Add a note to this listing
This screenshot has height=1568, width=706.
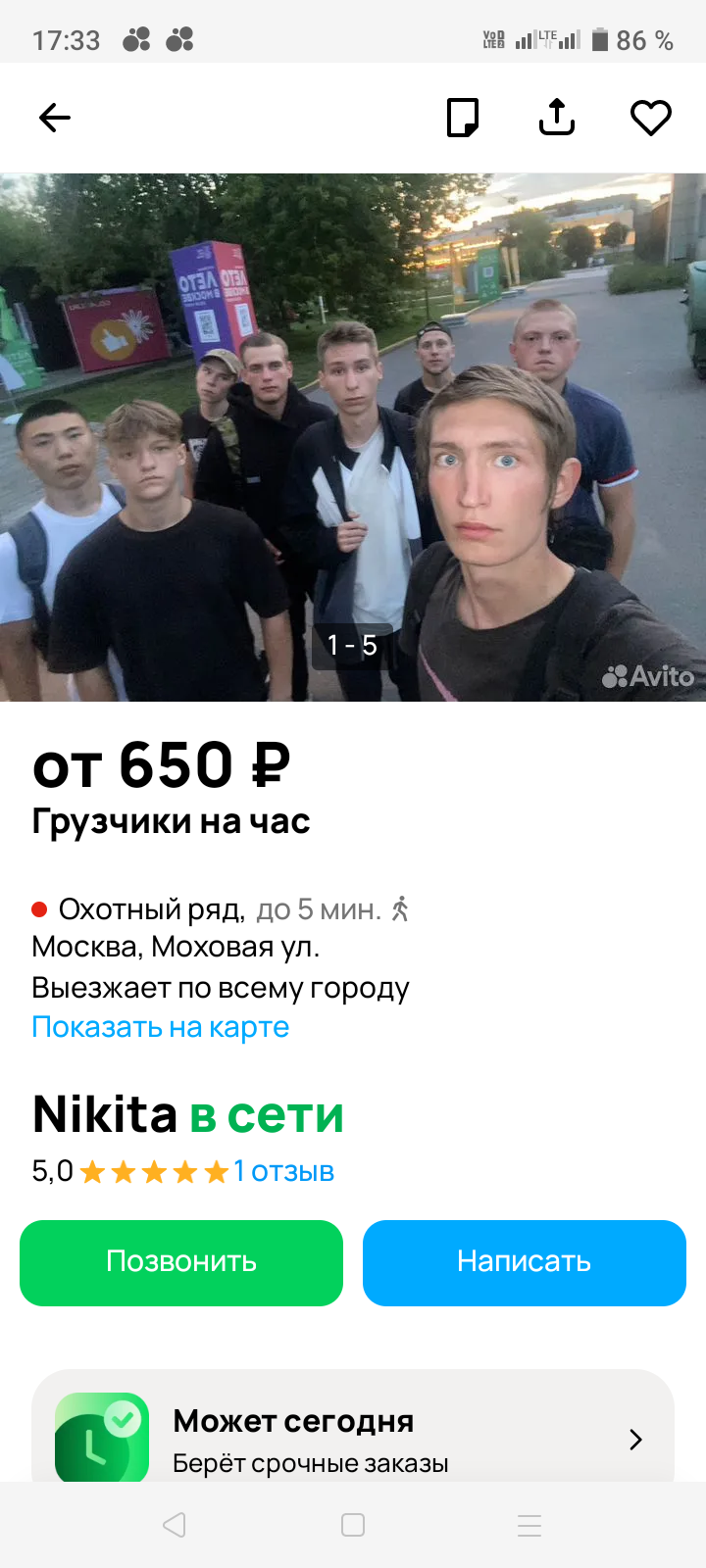[x=462, y=119]
